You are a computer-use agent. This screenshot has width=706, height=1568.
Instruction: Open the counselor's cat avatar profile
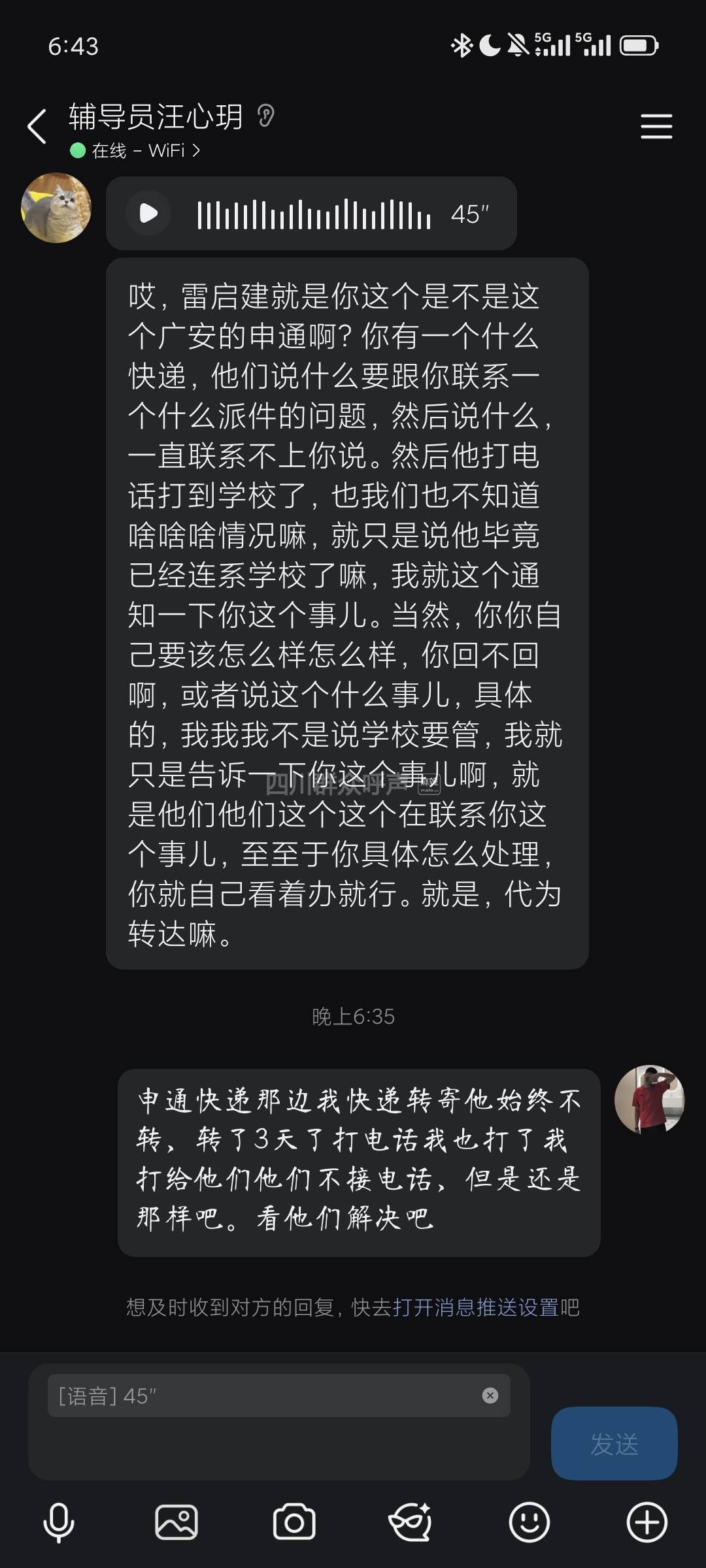[x=56, y=208]
